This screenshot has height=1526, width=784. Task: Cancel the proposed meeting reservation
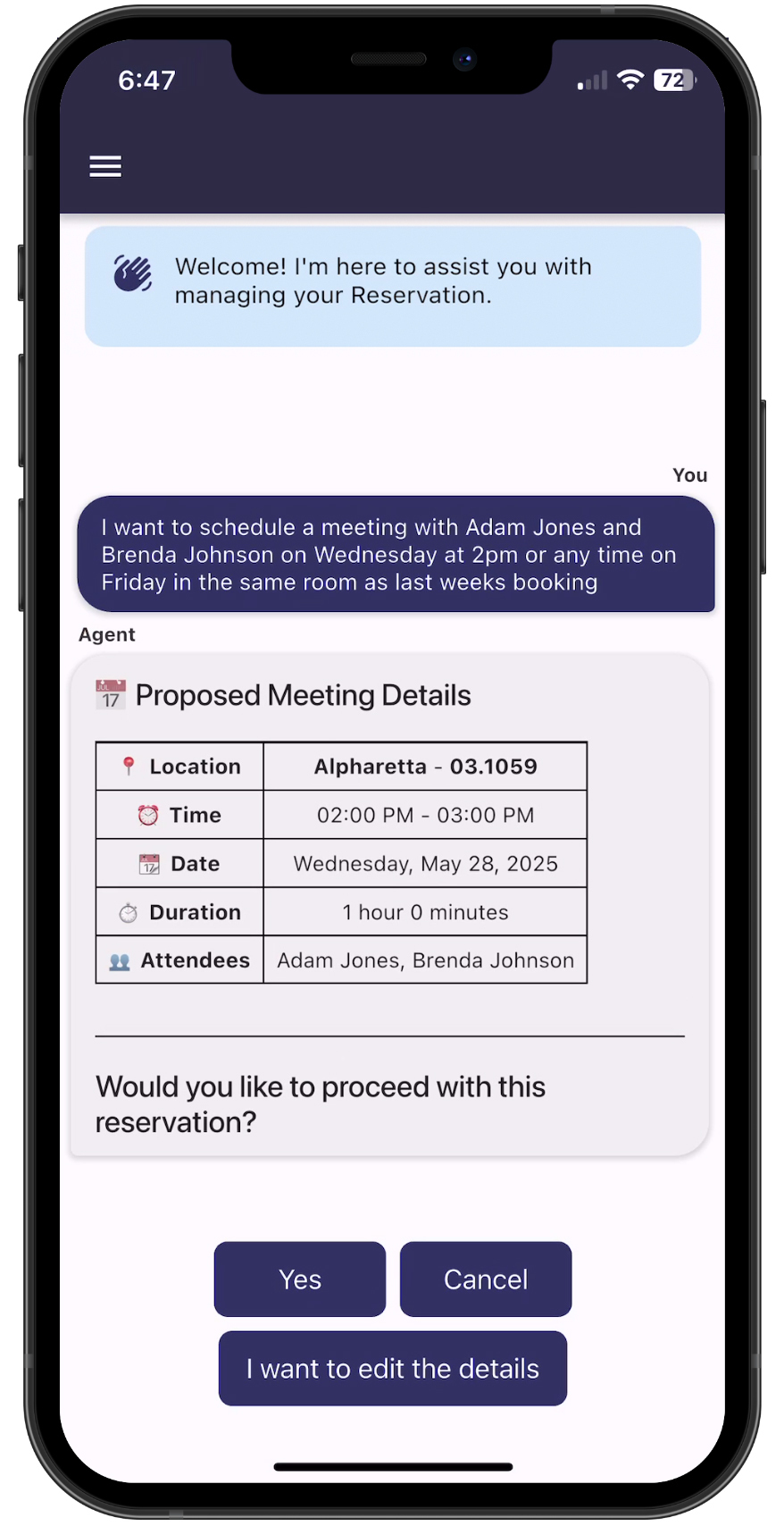tap(486, 1279)
